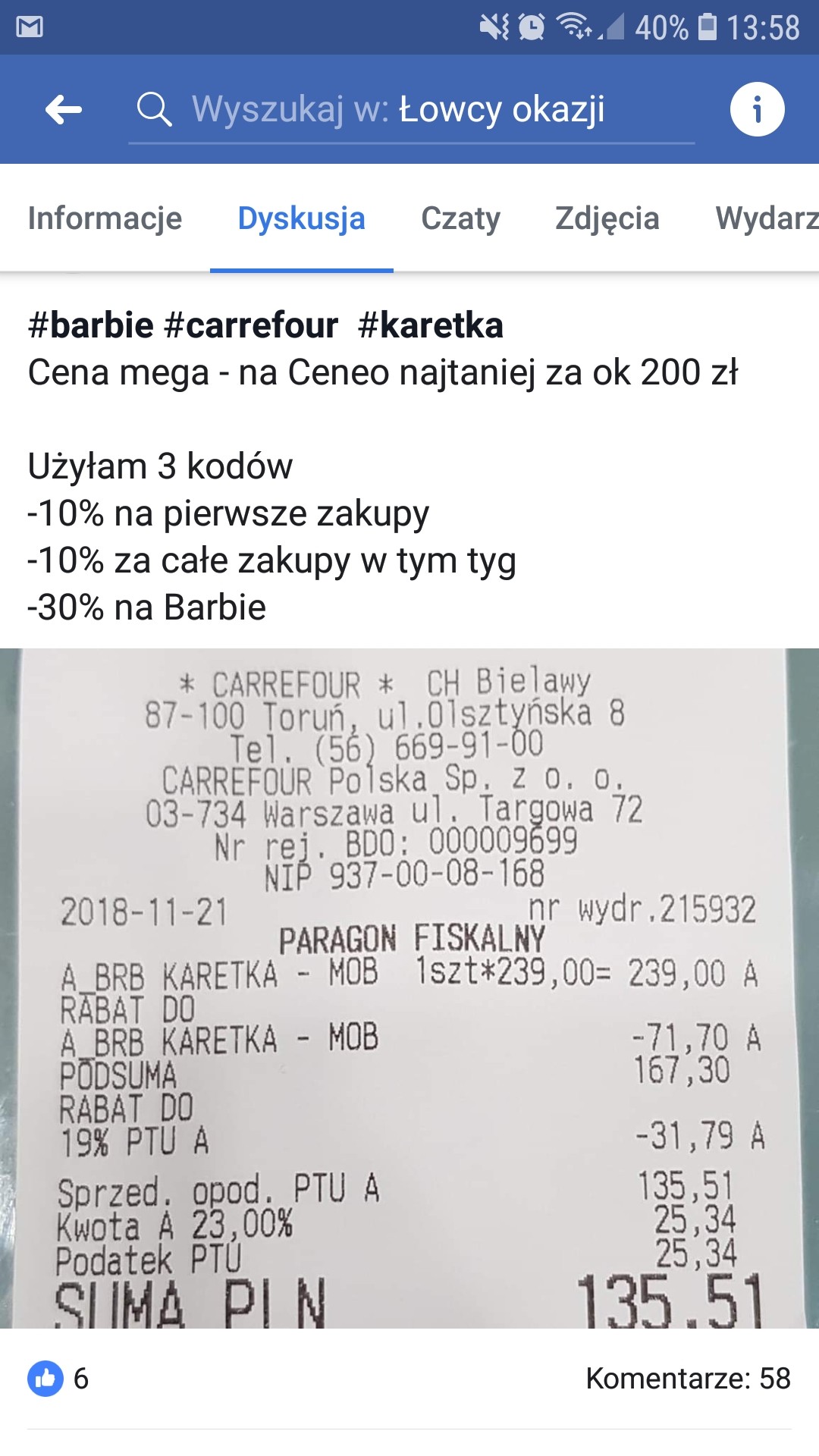819x1456 pixels.
Task: Open the Wydarzenia tab
Action: [x=766, y=218]
